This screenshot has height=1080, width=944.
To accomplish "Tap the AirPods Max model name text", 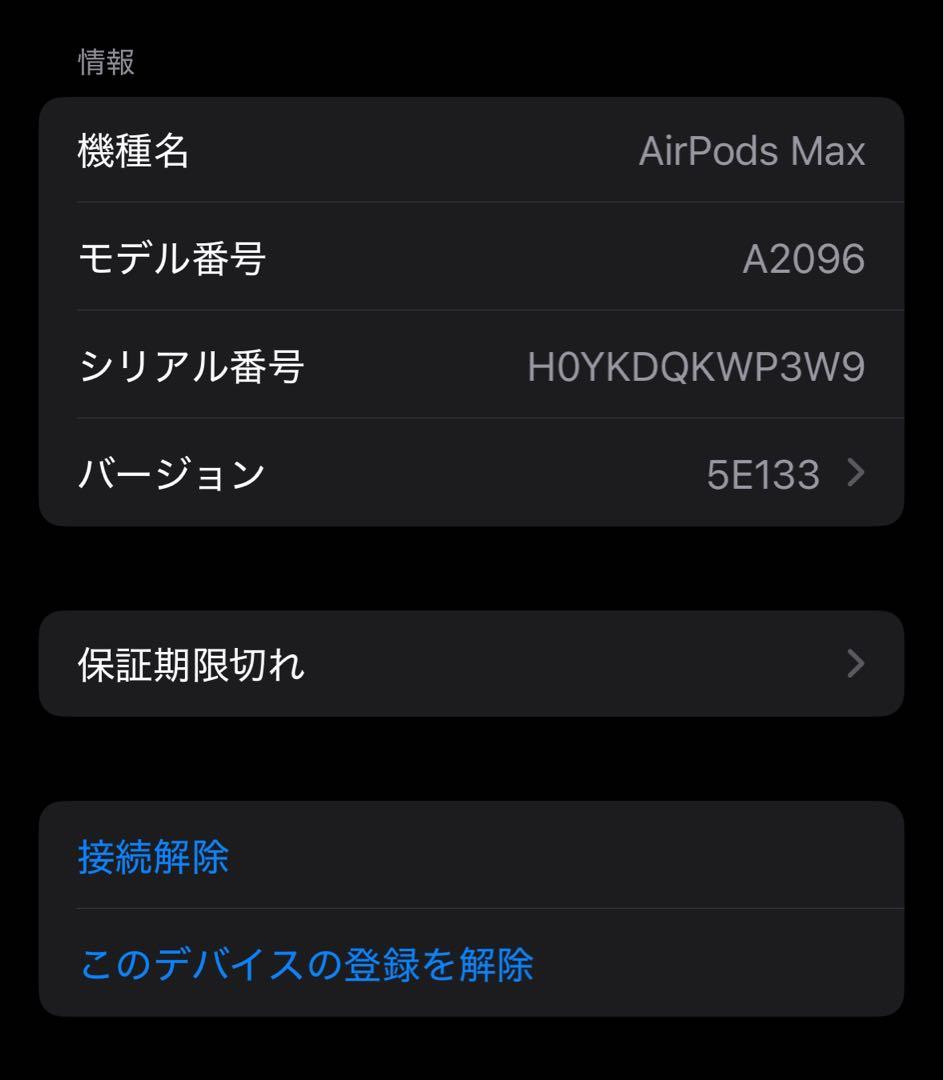I will 755,150.
